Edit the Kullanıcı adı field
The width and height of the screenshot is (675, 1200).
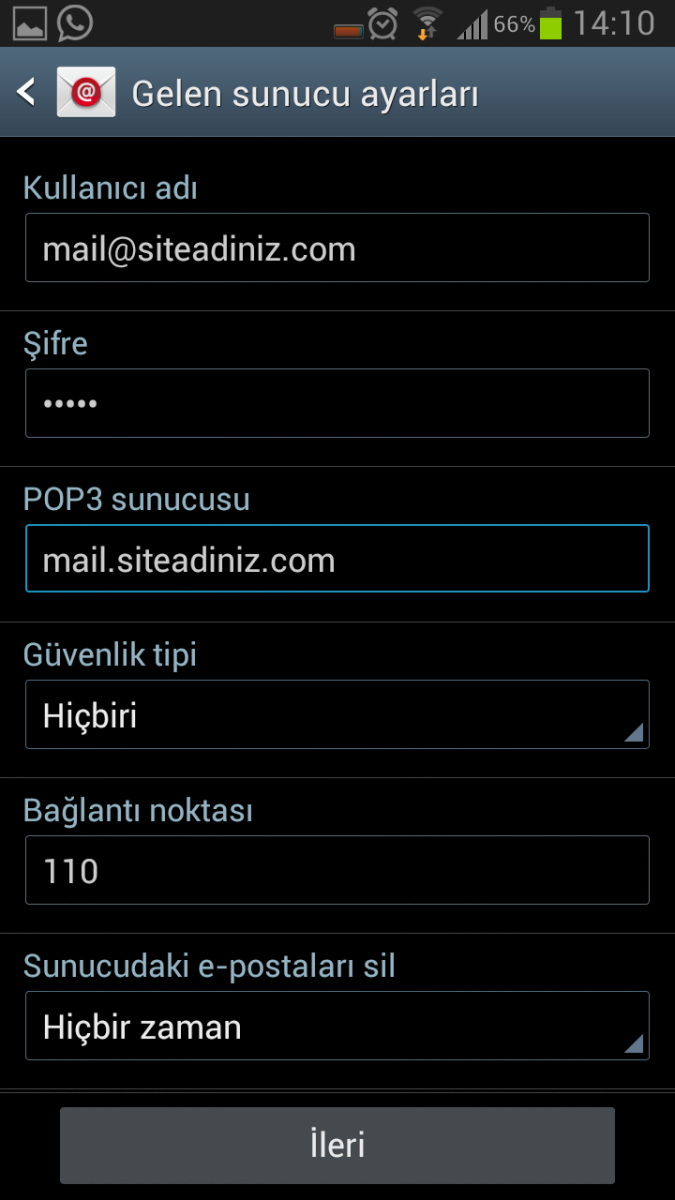(337, 248)
